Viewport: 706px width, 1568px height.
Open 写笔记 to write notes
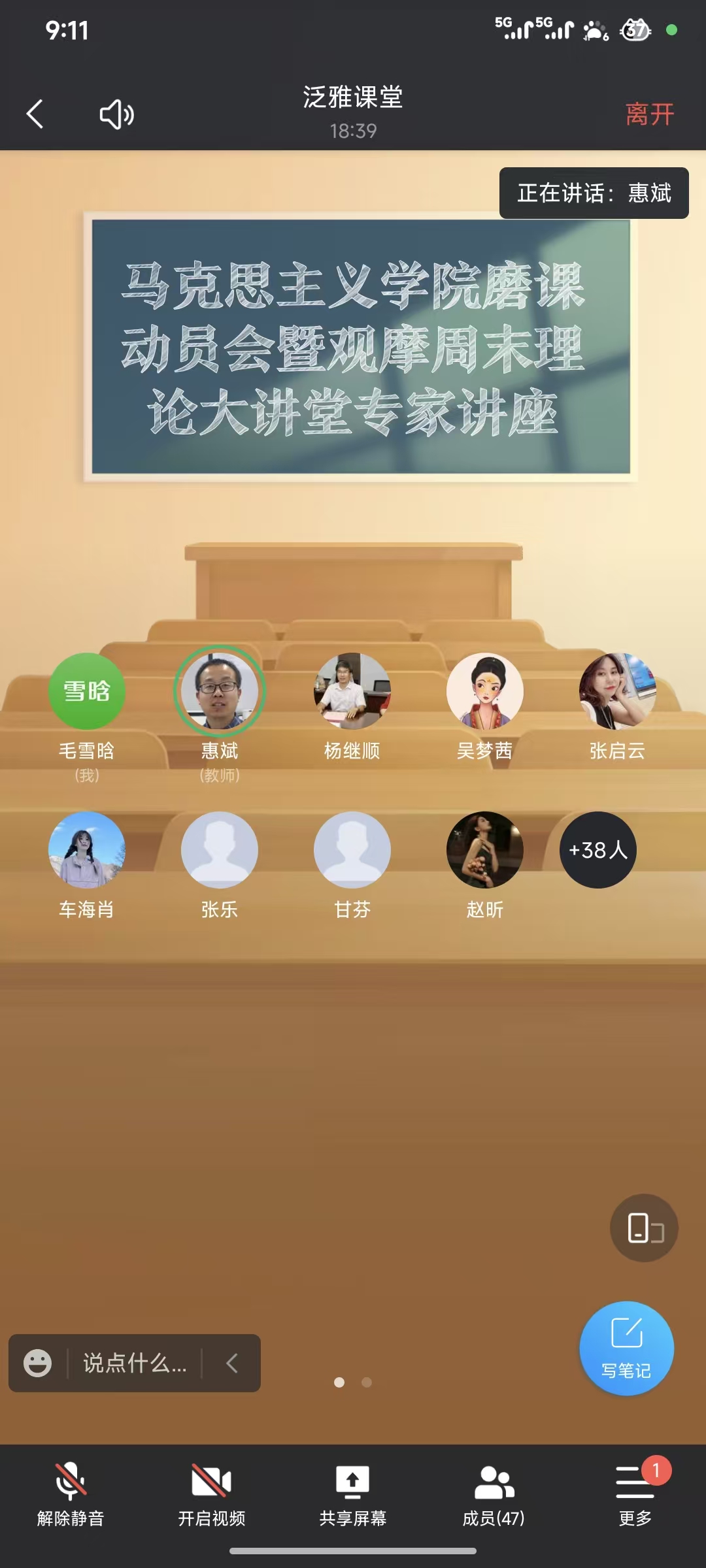[627, 1348]
